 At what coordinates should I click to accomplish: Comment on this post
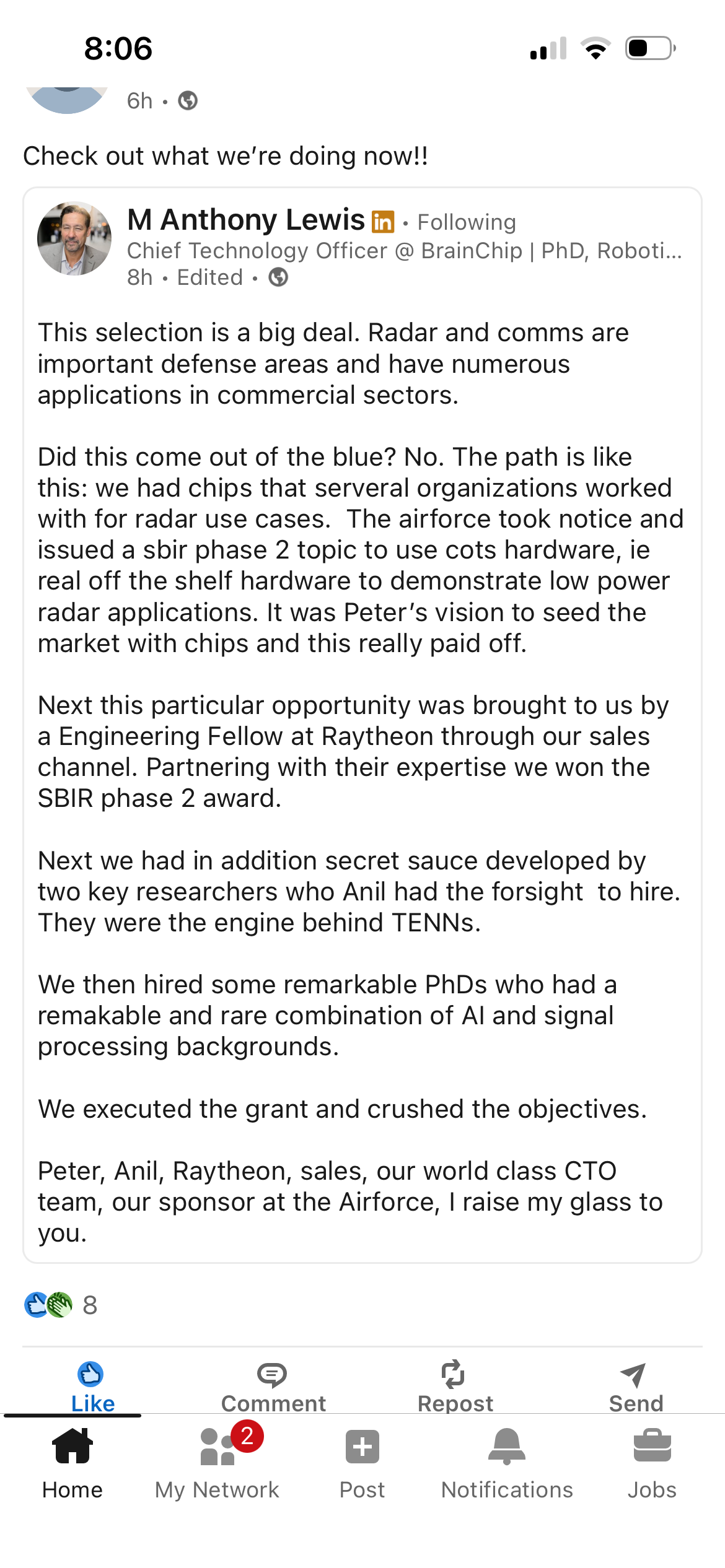[273, 1386]
